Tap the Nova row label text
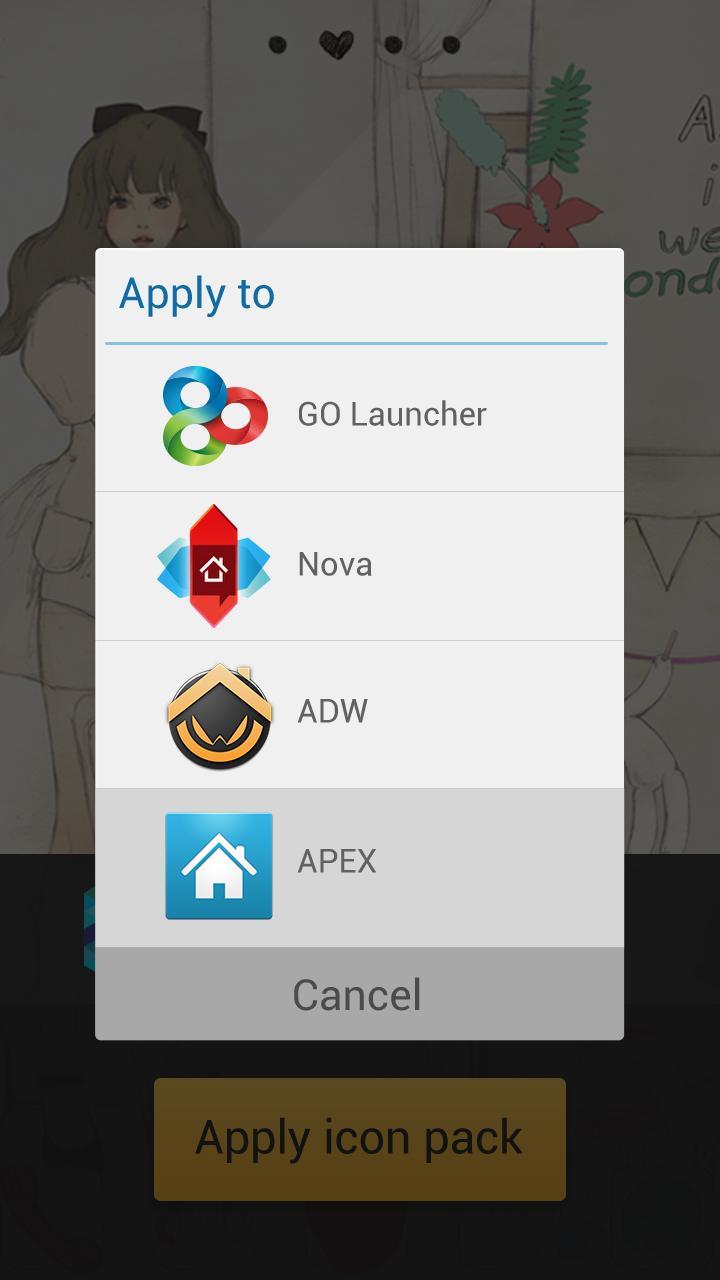This screenshot has height=1280, width=720. pos(333,563)
